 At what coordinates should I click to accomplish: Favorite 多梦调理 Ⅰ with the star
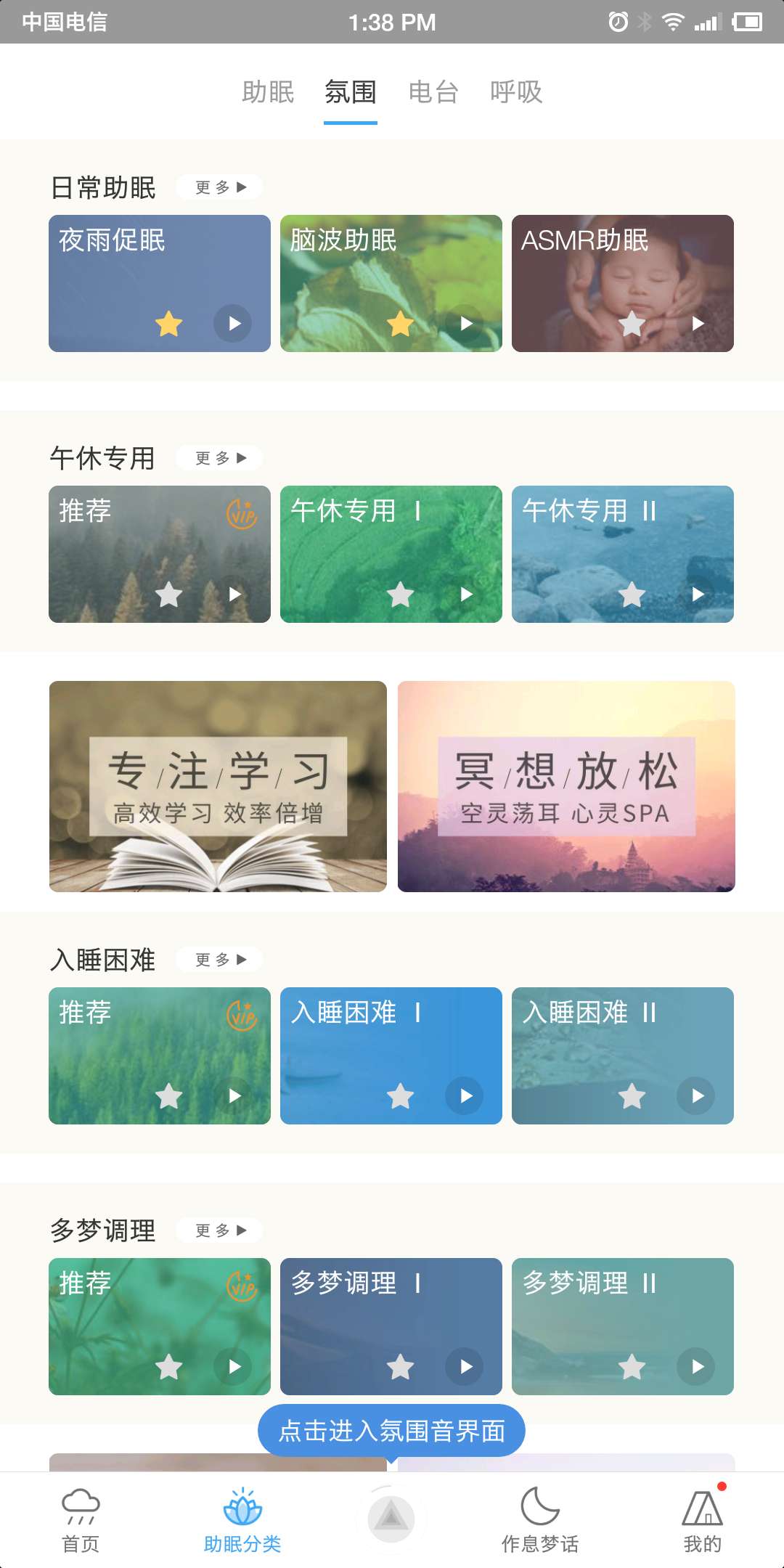[x=400, y=1367]
